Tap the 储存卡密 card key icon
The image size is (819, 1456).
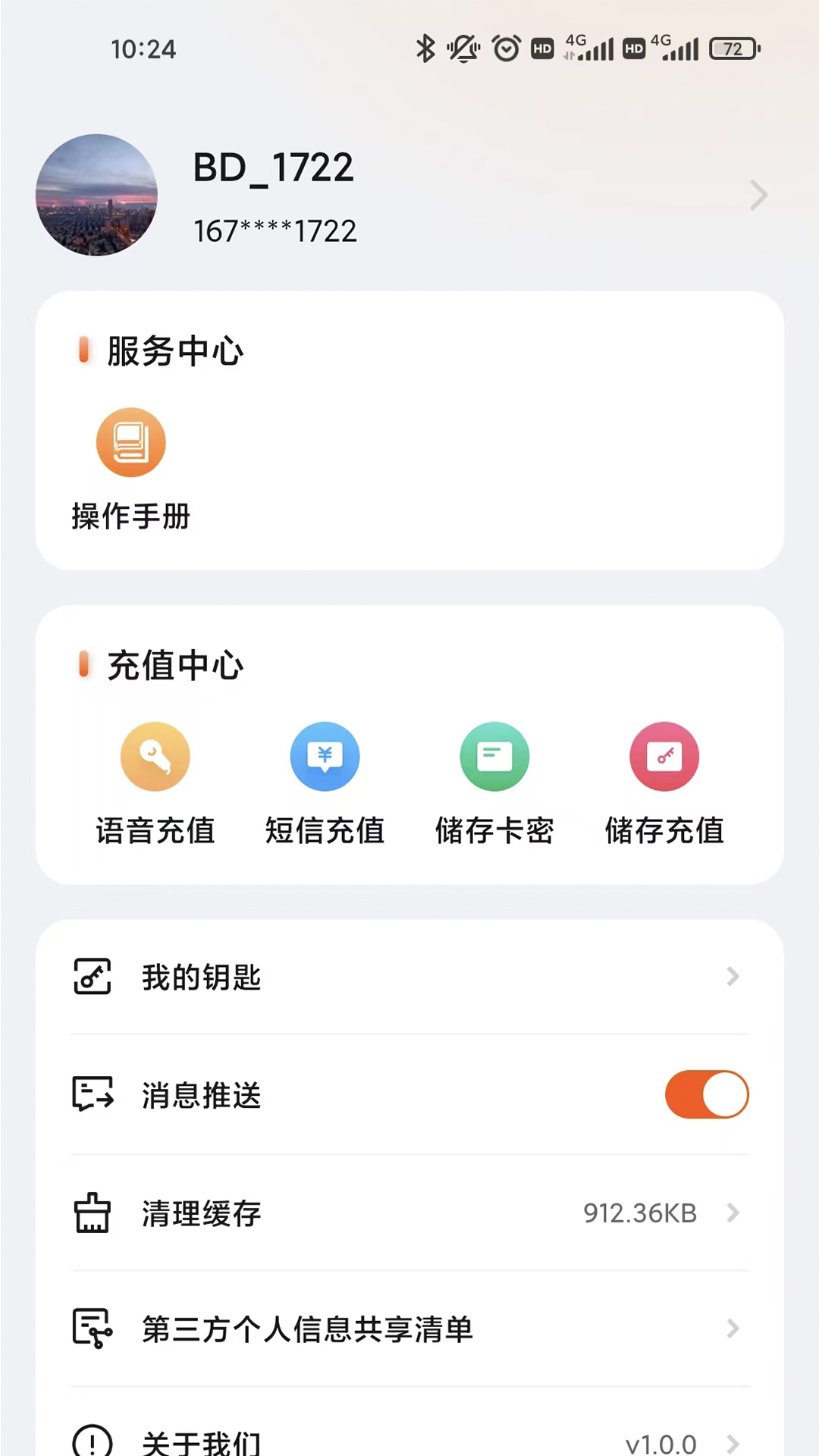point(494,756)
